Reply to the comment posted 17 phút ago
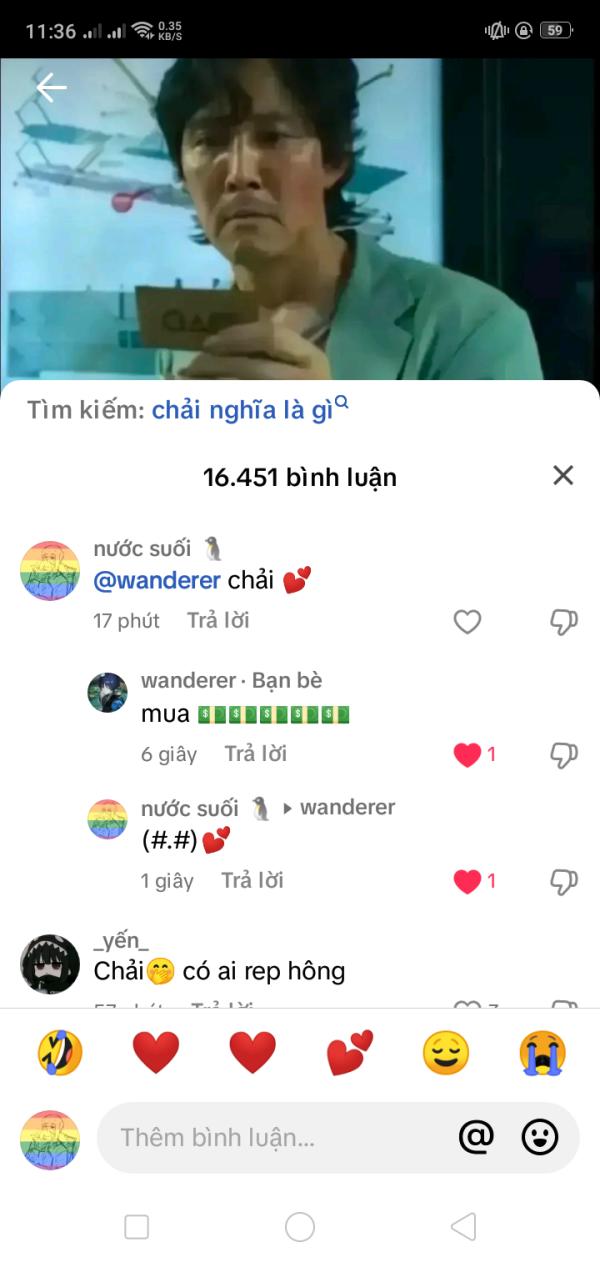The width and height of the screenshot is (600, 1267). point(218,621)
